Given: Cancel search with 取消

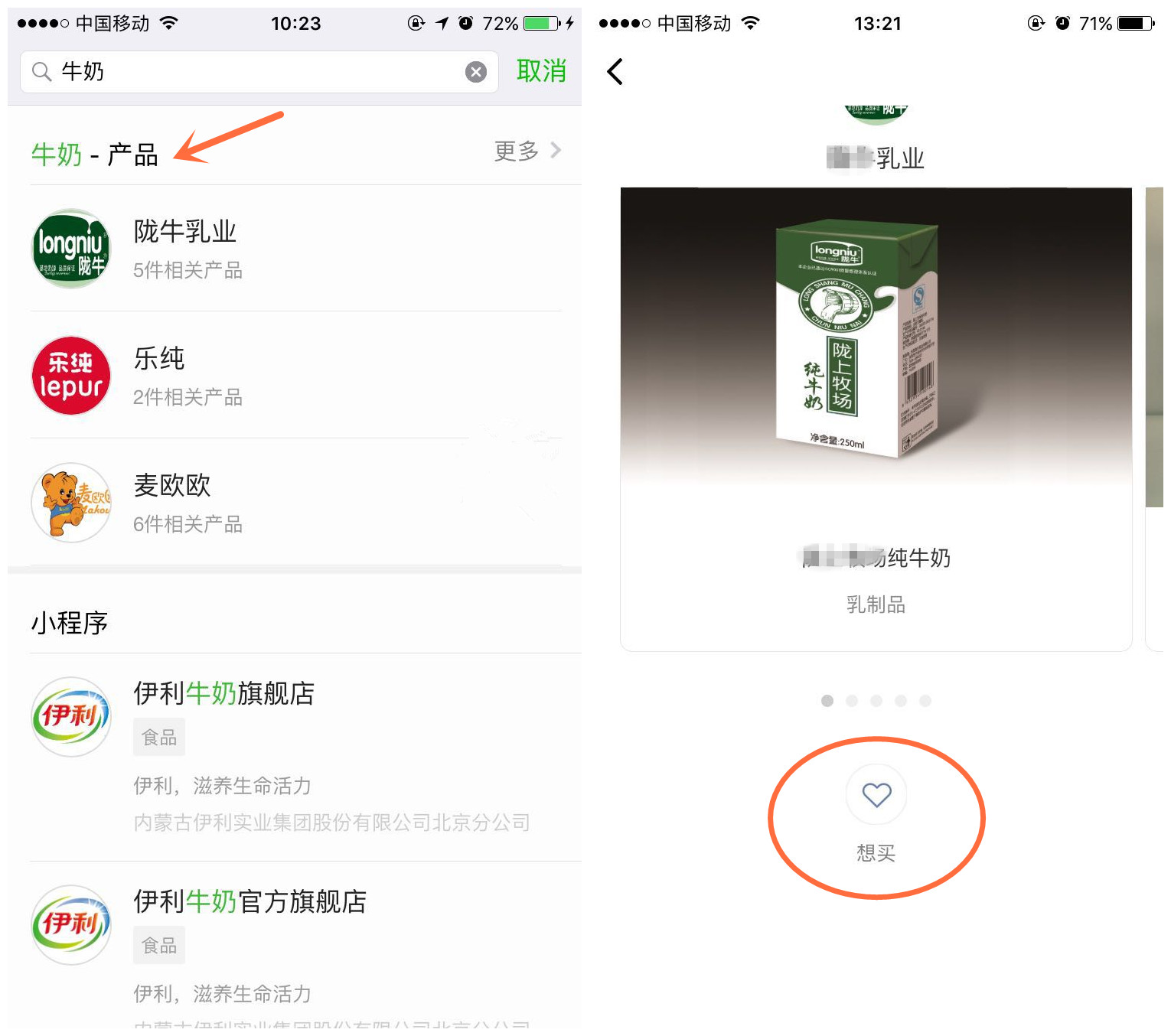Looking at the screenshot, I should tap(541, 71).
